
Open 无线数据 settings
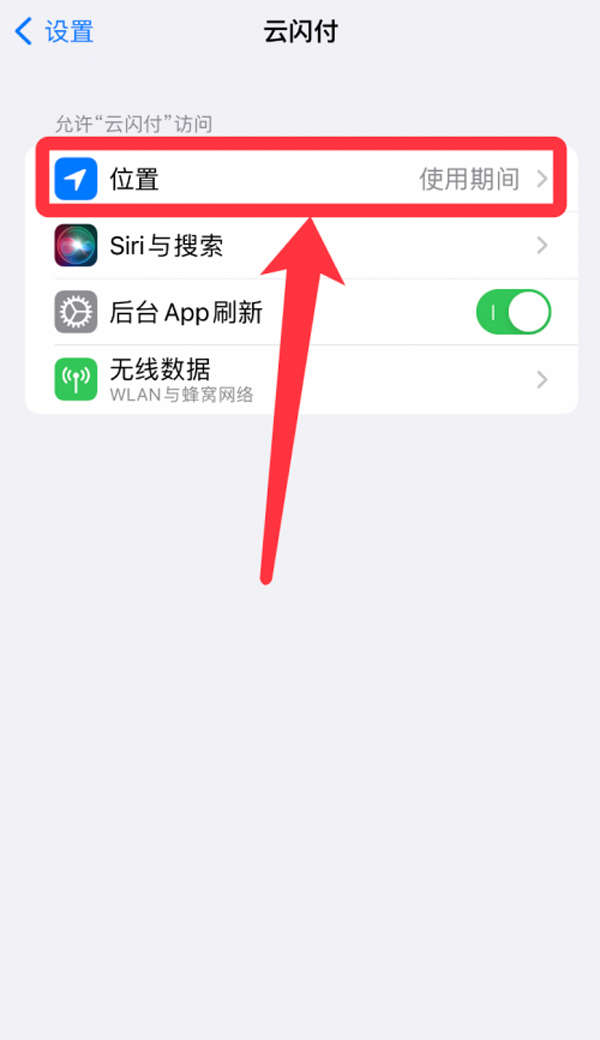coord(300,379)
